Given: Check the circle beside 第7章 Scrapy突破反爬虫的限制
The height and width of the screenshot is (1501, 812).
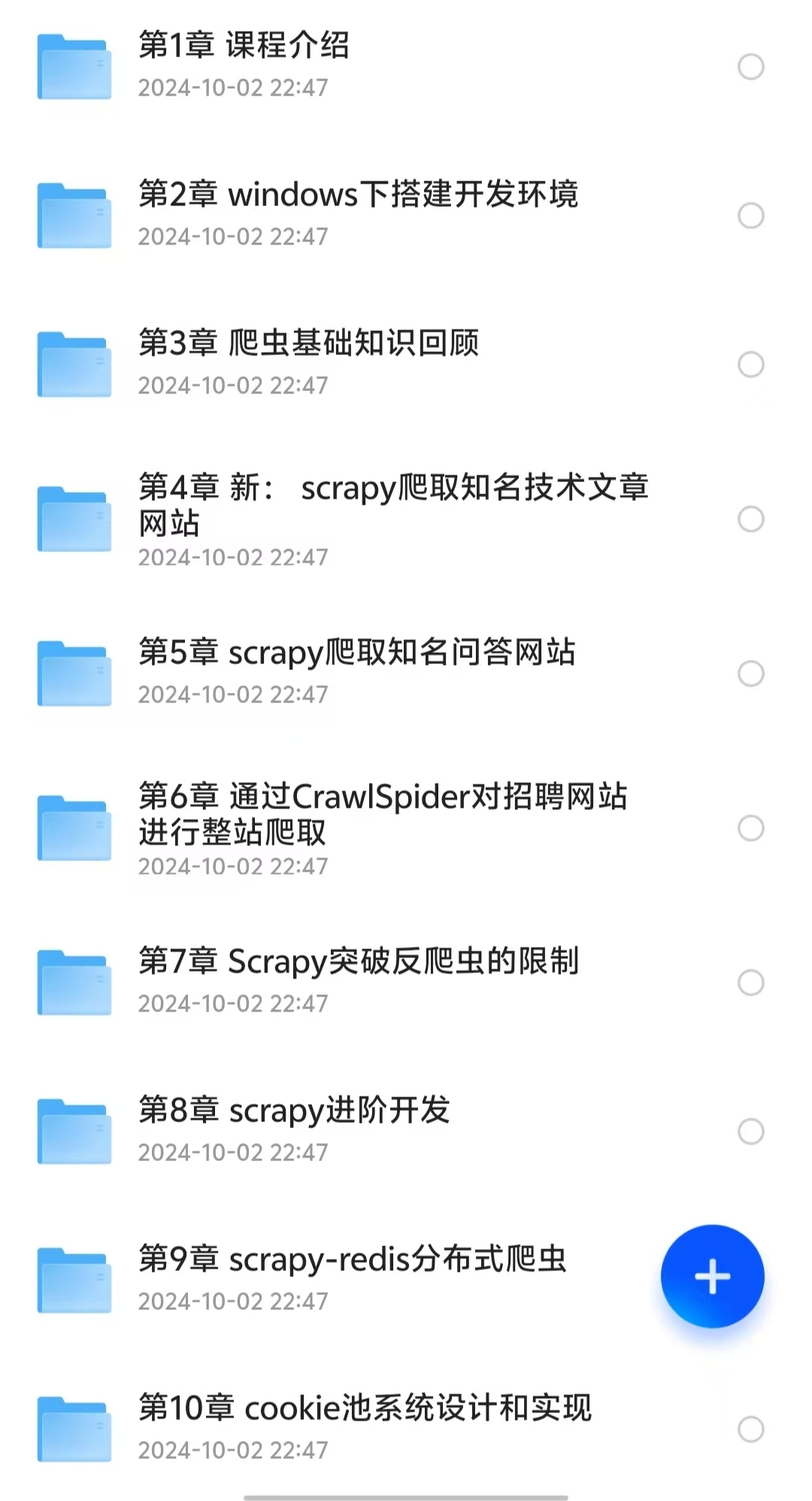Looking at the screenshot, I should point(750,982).
